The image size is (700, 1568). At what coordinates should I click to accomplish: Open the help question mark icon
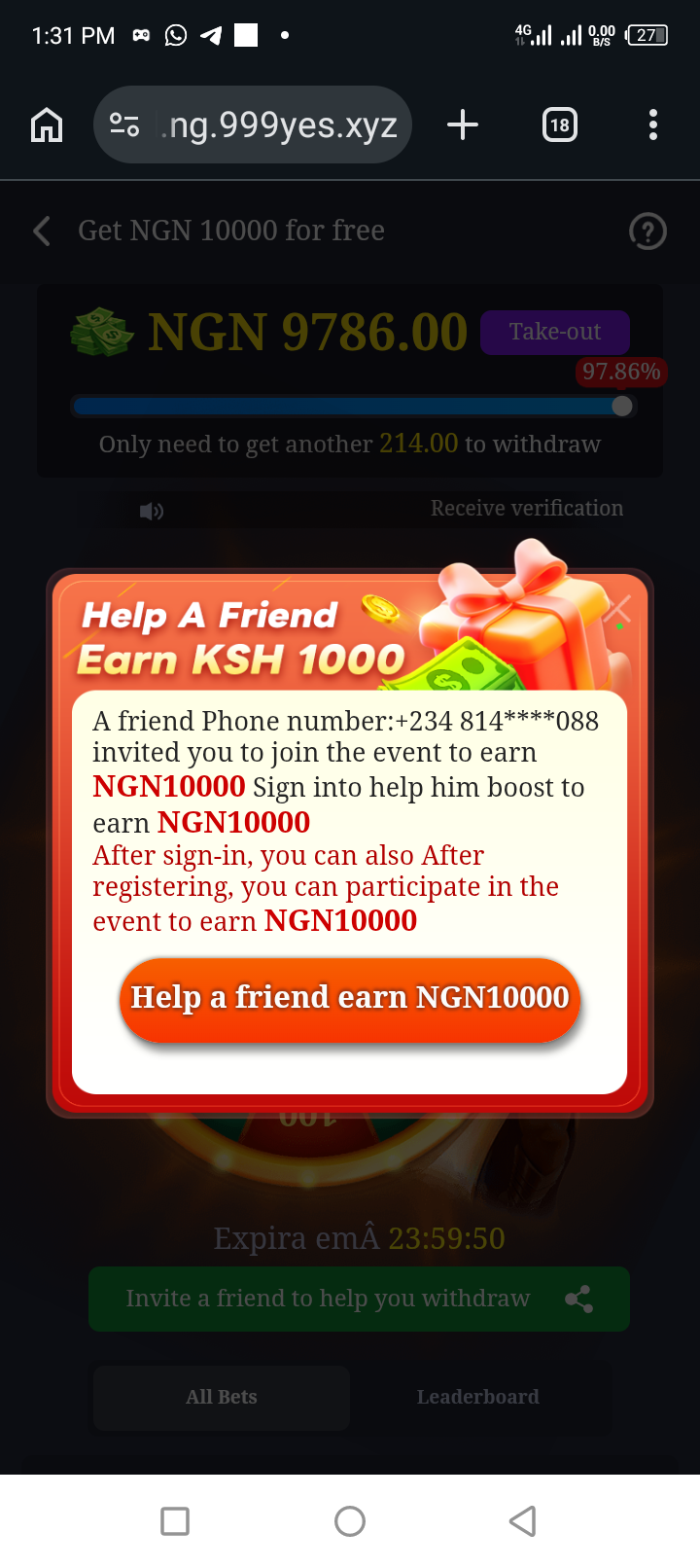647,232
